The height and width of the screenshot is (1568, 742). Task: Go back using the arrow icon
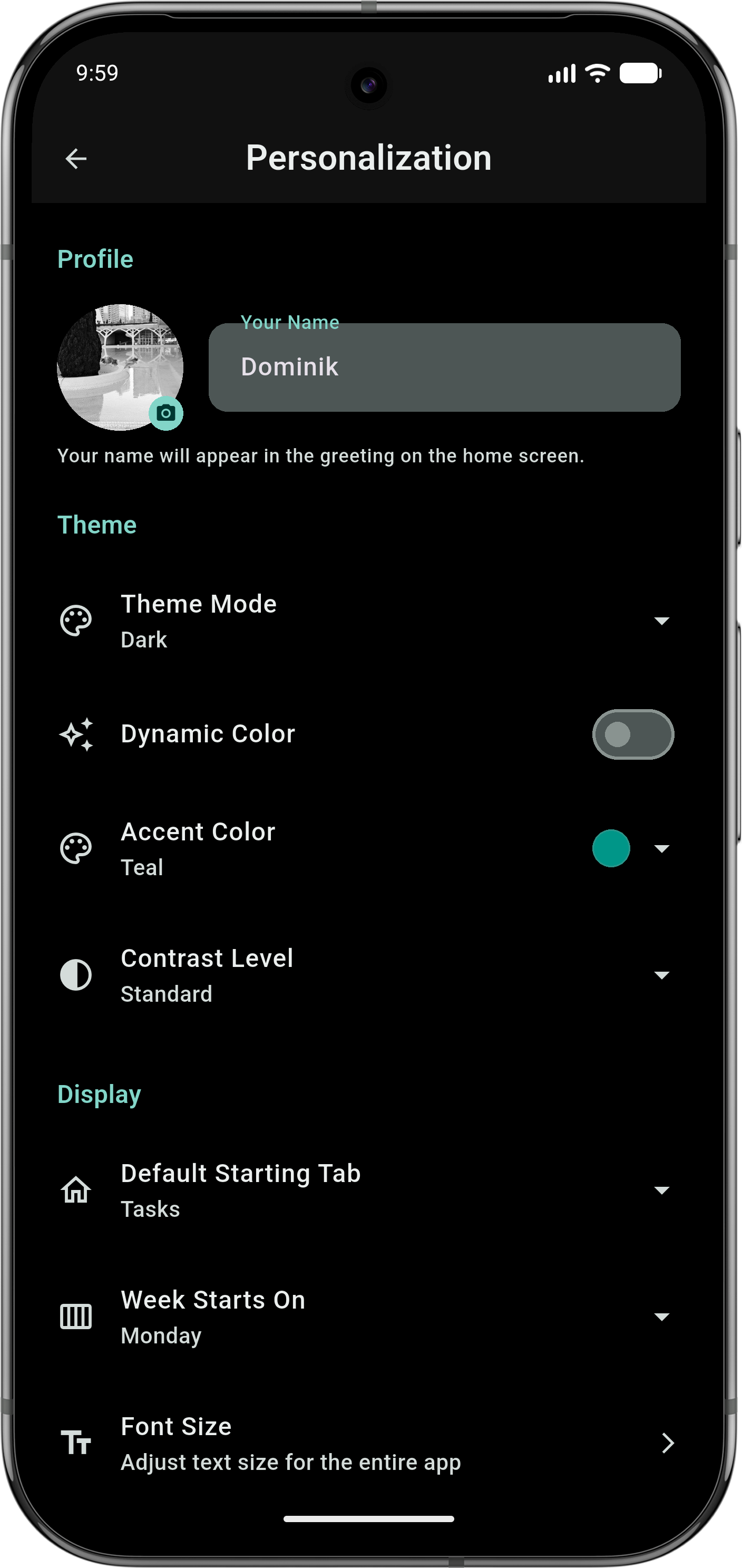click(76, 159)
